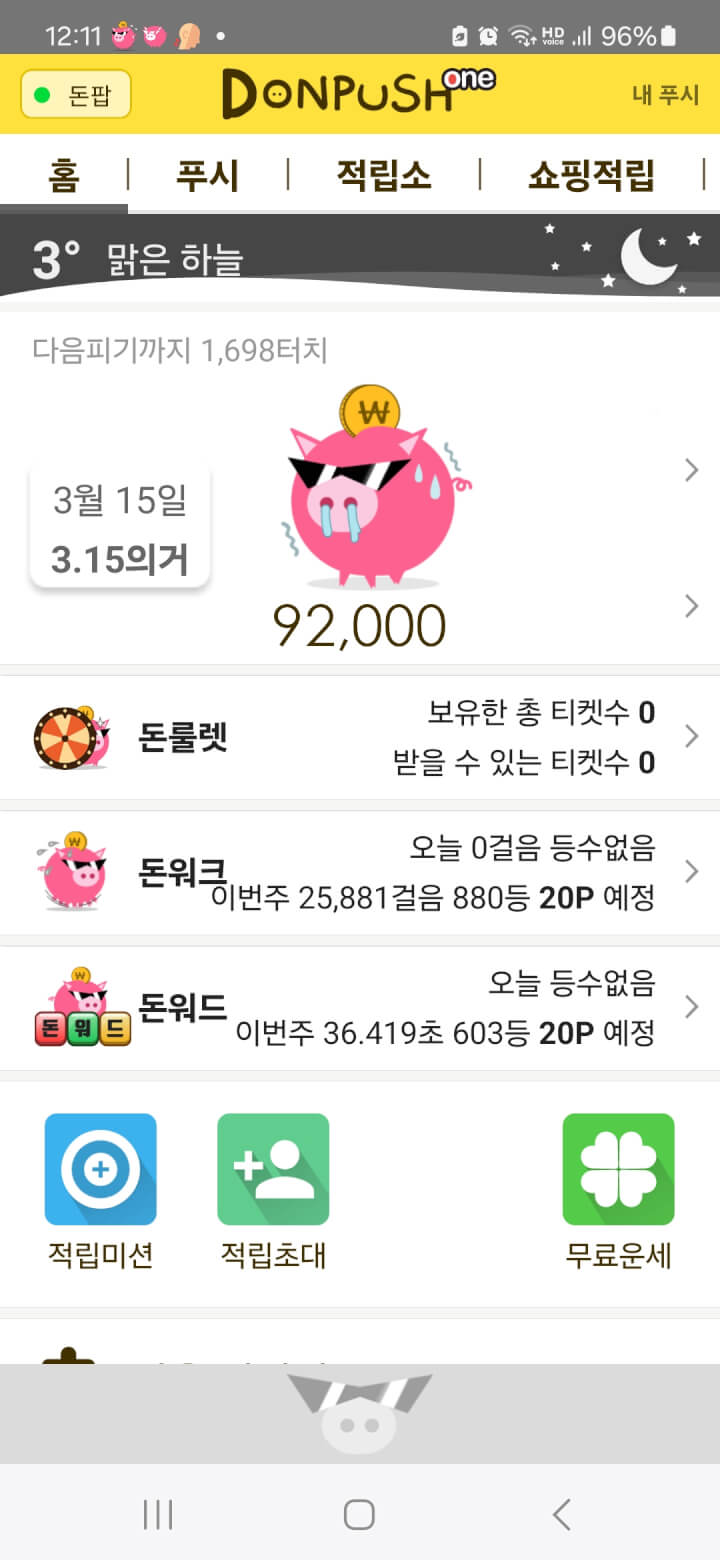This screenshot has width=720, height=1560.
Task: Switch to the 쇼핑적립 tab
Action: 592,175
